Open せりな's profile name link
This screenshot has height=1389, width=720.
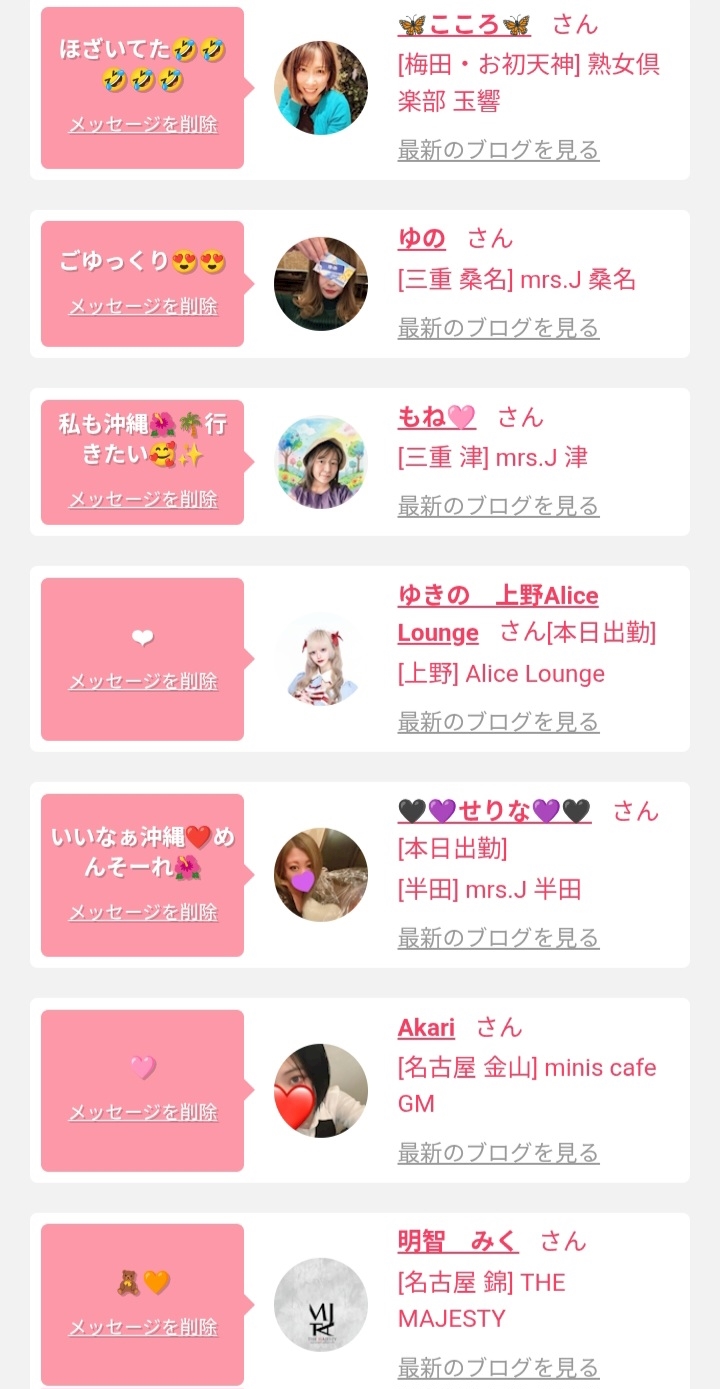(x=494, y=810)
